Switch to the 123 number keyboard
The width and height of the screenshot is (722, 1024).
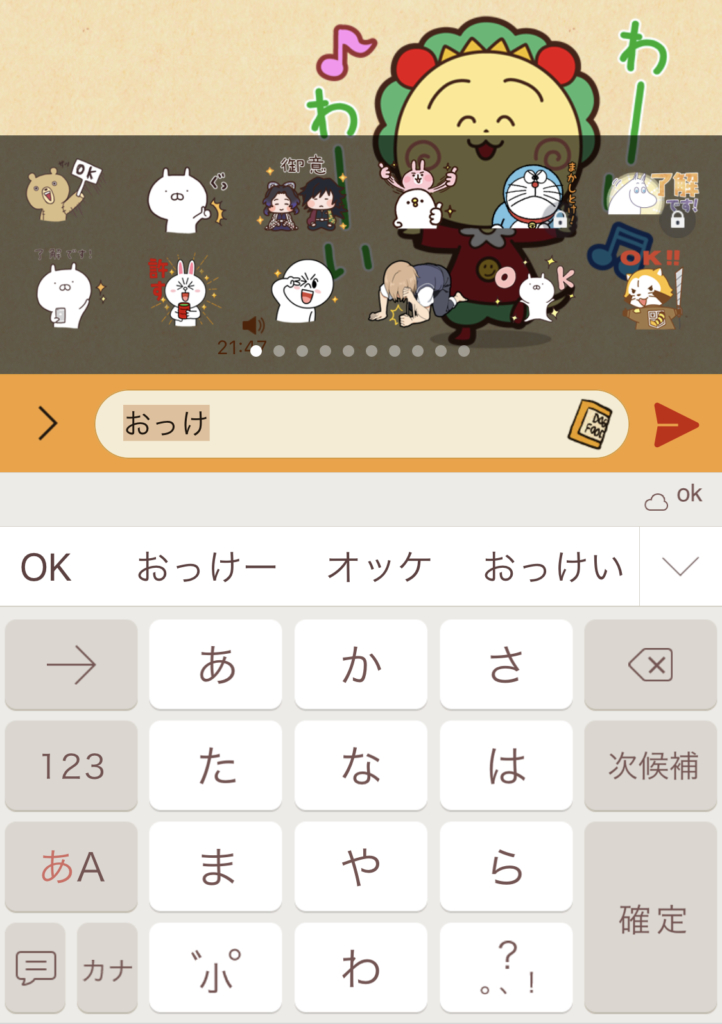tap(71, 766)
